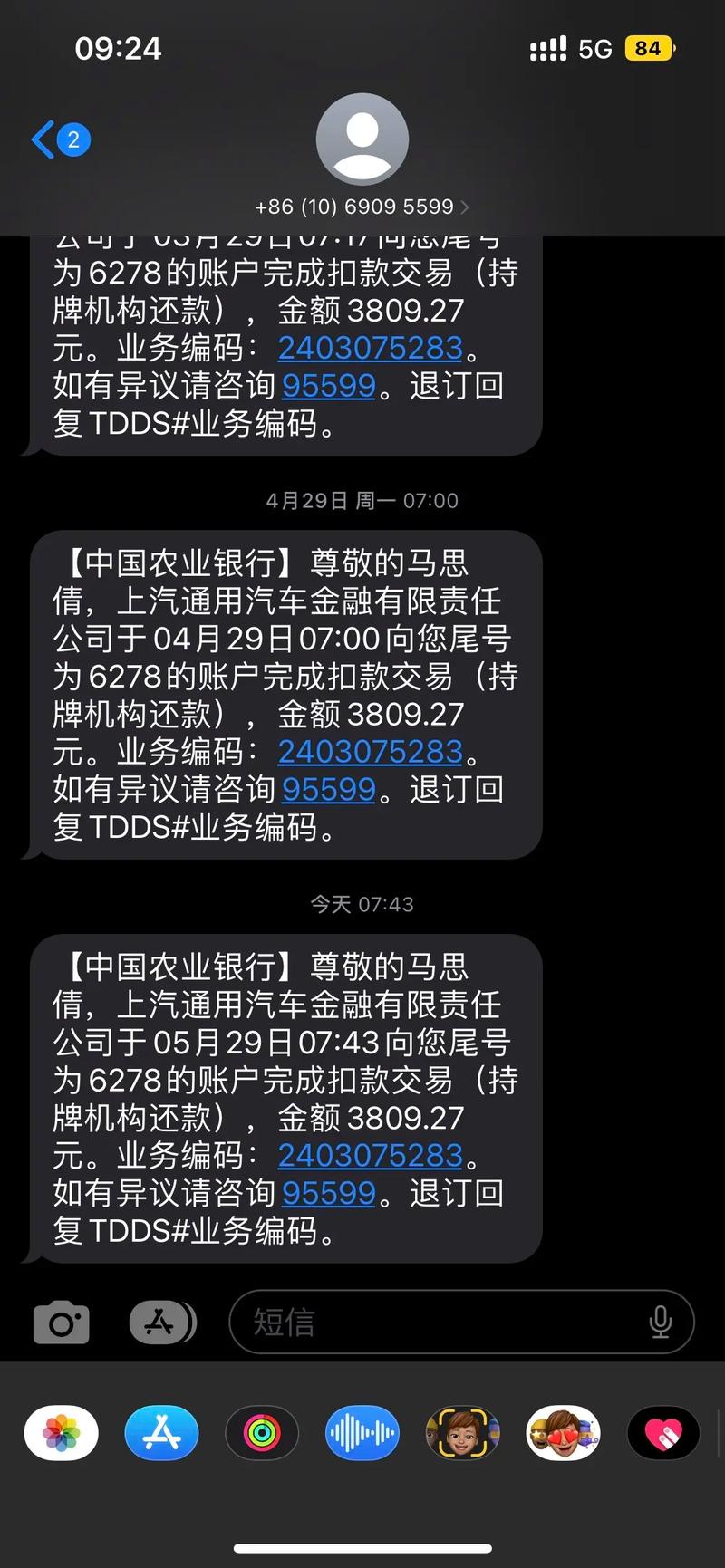Call 95599 from the 04月29日07:00 message
The height and width of the screenshot is (1568, 725).
pyautogui.click(x=328, y=789)
